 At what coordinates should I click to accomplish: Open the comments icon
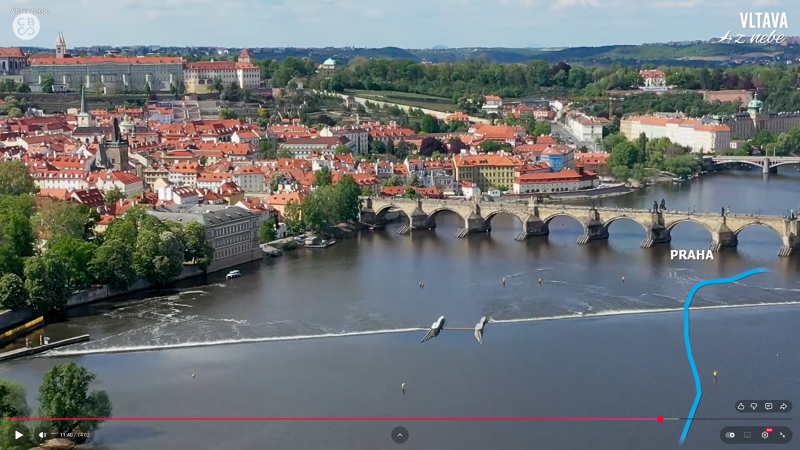769,406
